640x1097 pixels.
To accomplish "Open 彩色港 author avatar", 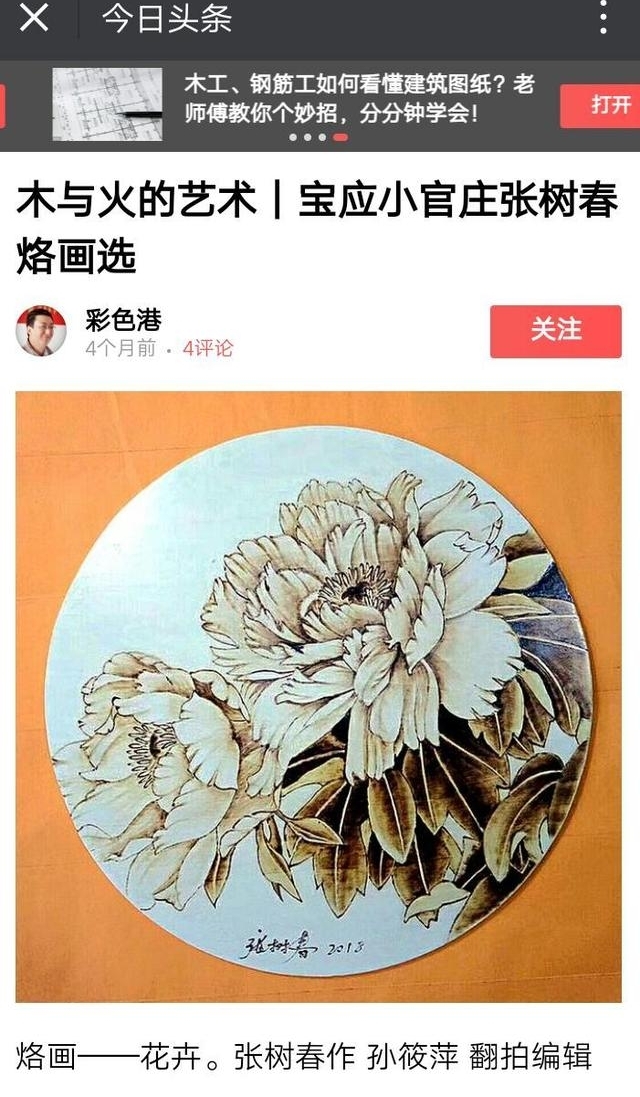I will (x=41, y=331).
